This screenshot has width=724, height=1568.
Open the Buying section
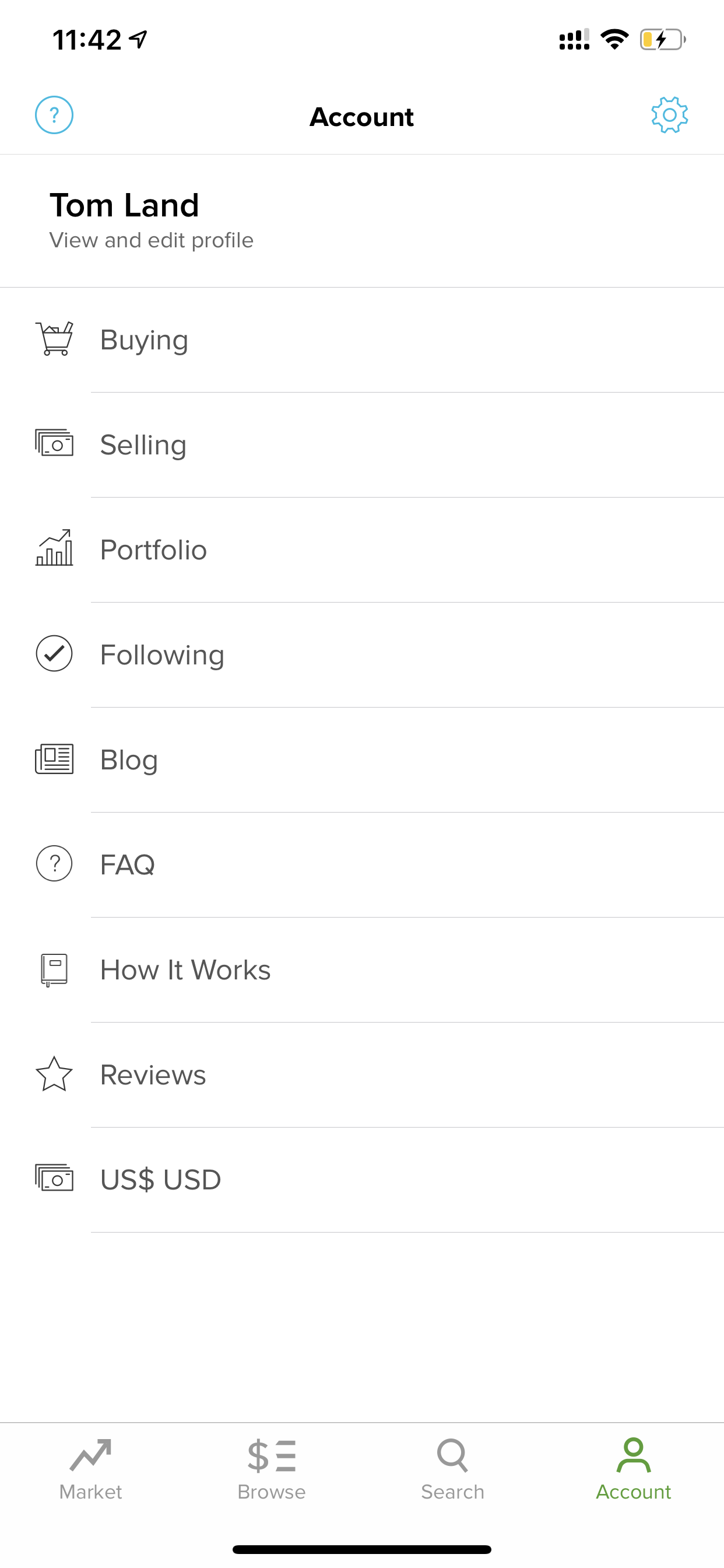(362, 339)
